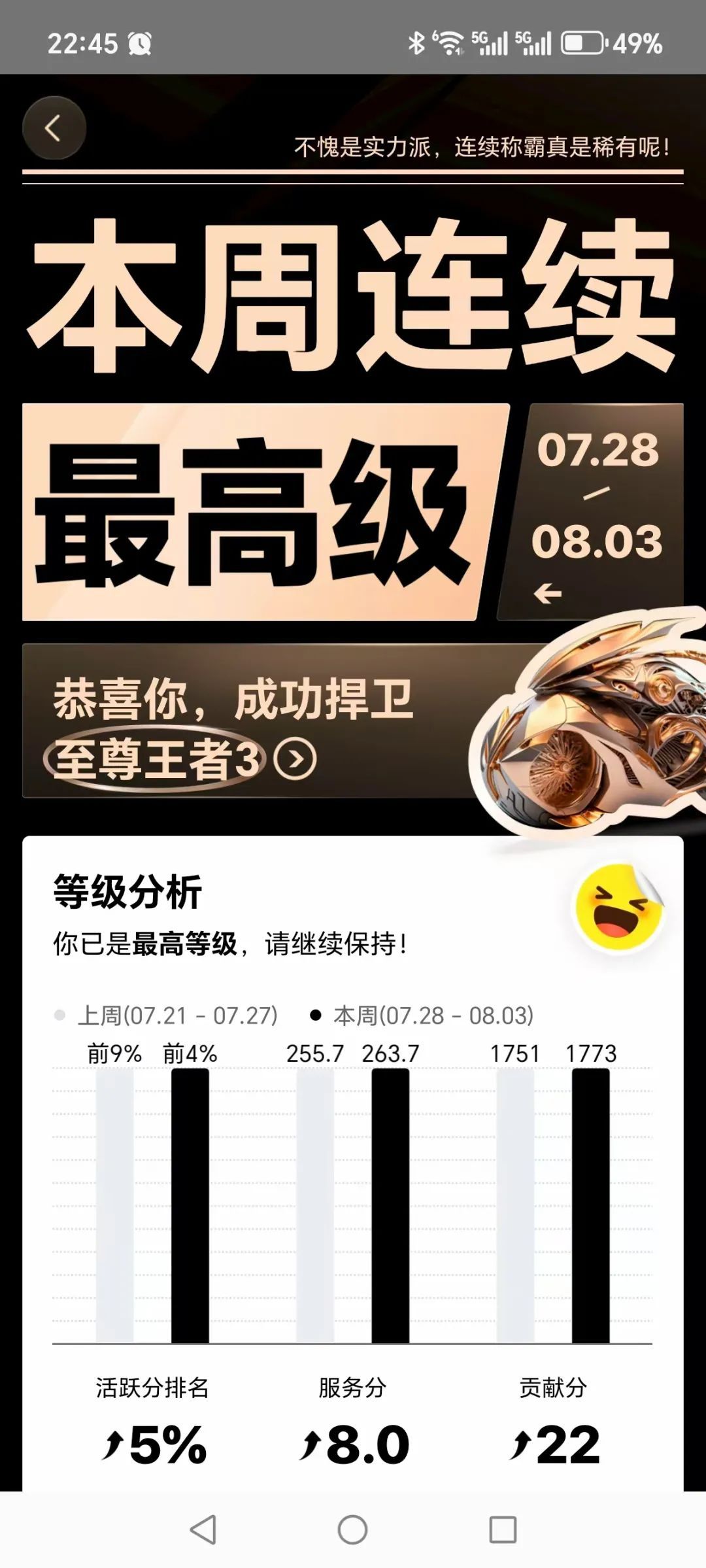Screen dimensions: 706x1568
Task: Open the 至尊王者3 level details arrow
Action: (295, 759)
